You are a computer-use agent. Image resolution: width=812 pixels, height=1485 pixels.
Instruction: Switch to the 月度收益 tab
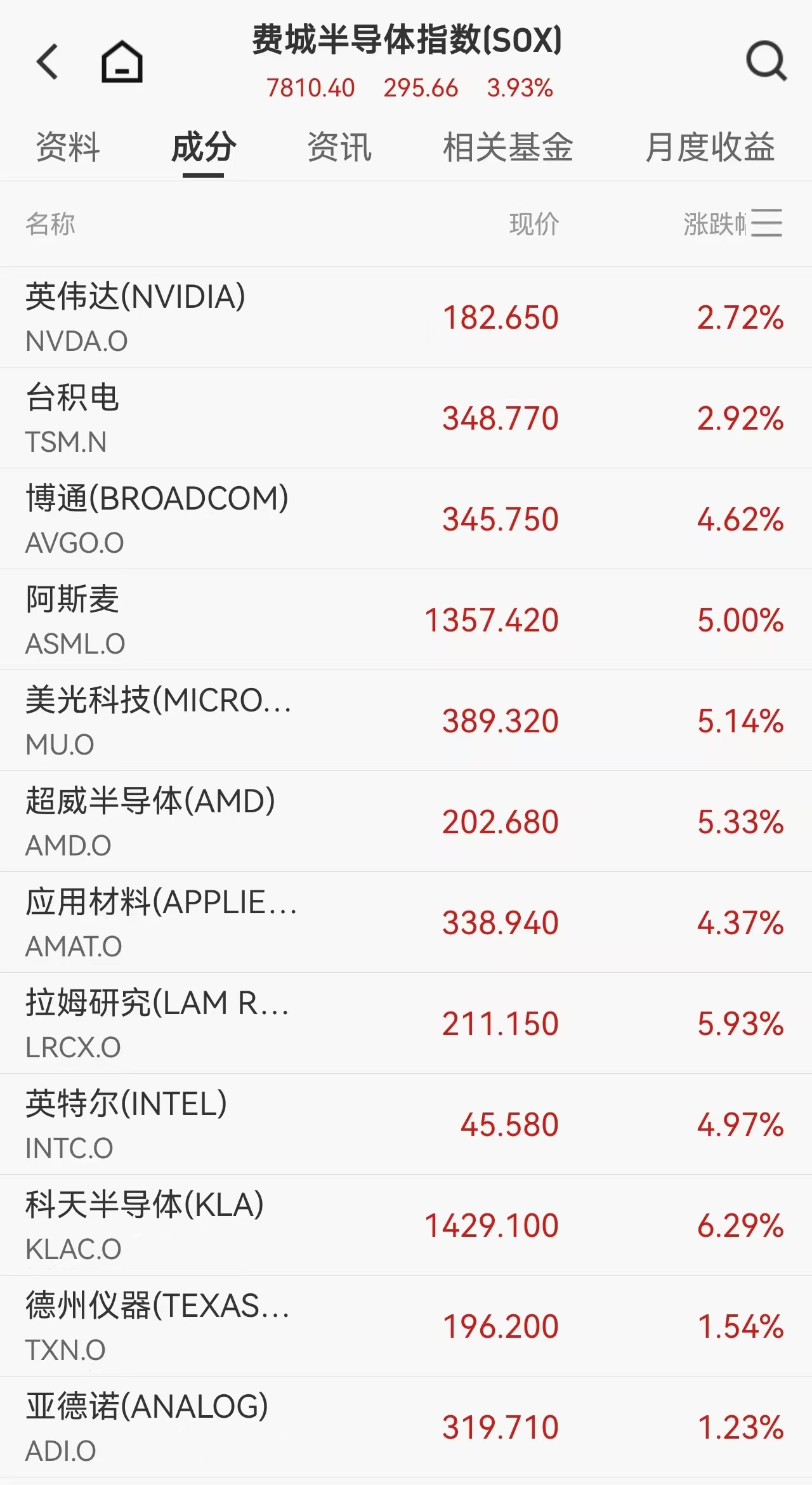(x=710, y=147)
